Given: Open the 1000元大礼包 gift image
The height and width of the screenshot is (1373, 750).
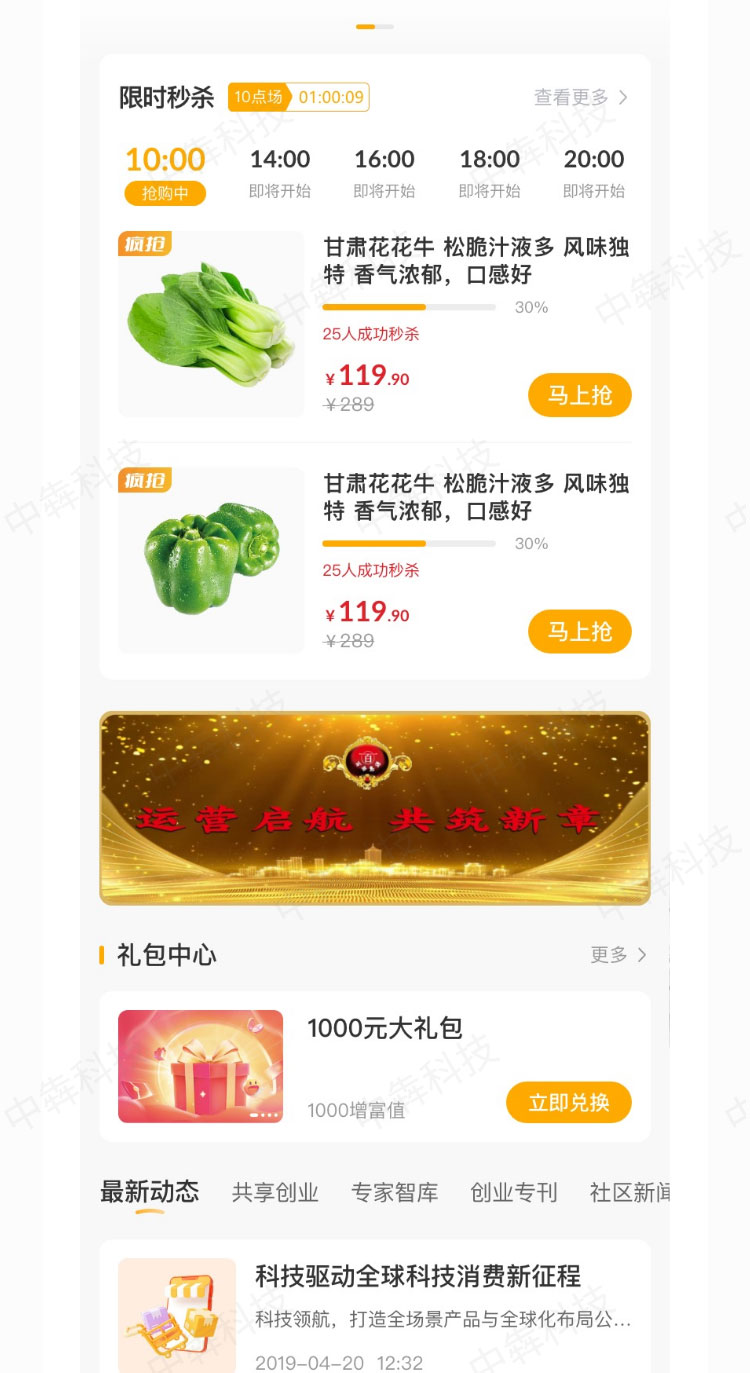Looking at the screenshot, I should click(200, 1066).
